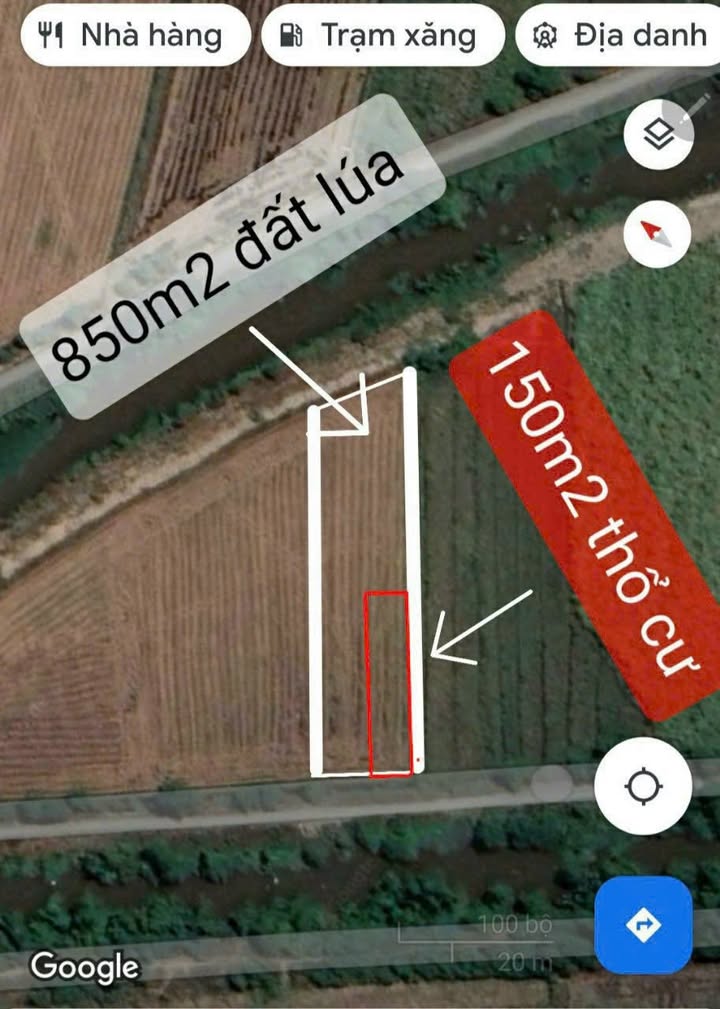The width and height of the screenshot is (720, 1009).
Task: Center map on my location
Action: coord(643,787)
